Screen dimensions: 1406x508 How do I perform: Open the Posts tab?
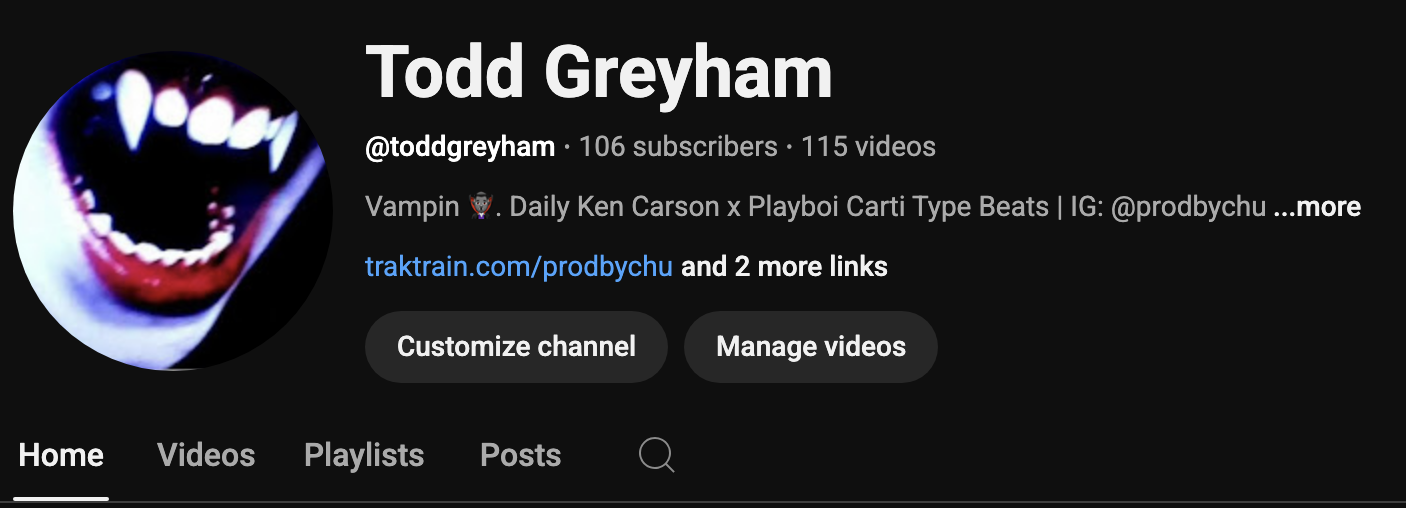520,456
